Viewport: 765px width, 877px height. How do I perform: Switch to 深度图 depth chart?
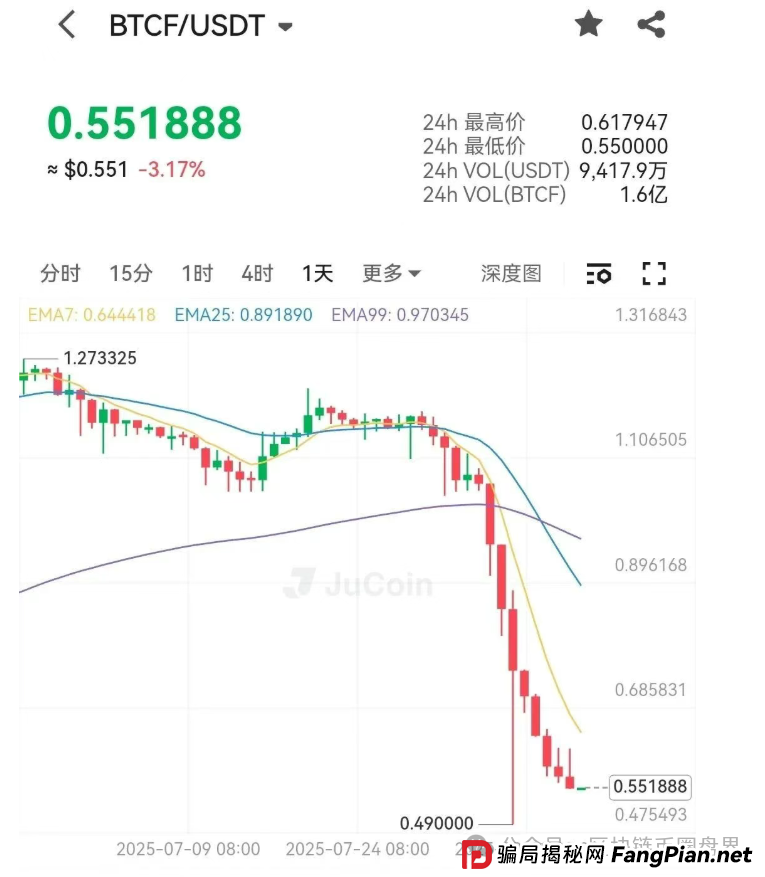(x=511, y=273)
